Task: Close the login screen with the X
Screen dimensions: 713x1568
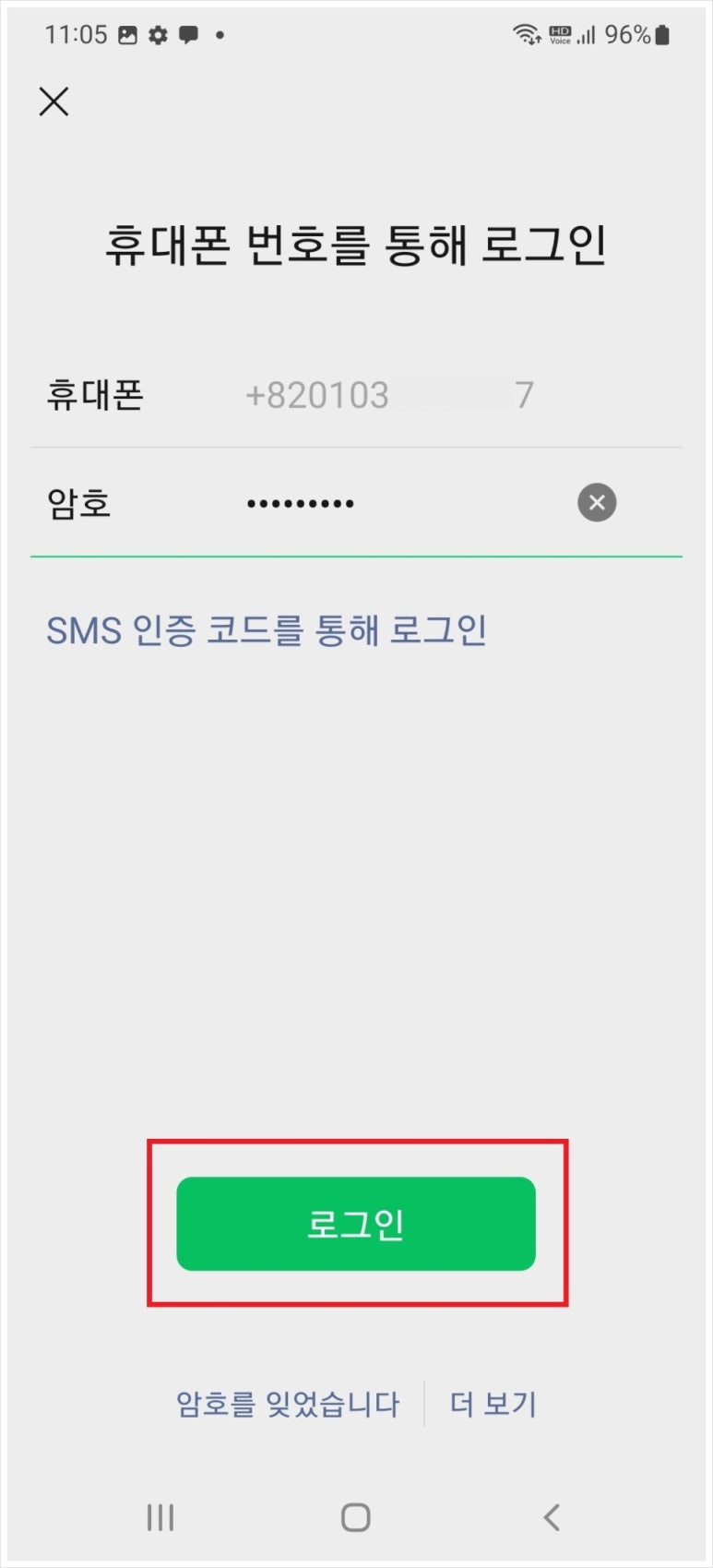Action: 54,102
